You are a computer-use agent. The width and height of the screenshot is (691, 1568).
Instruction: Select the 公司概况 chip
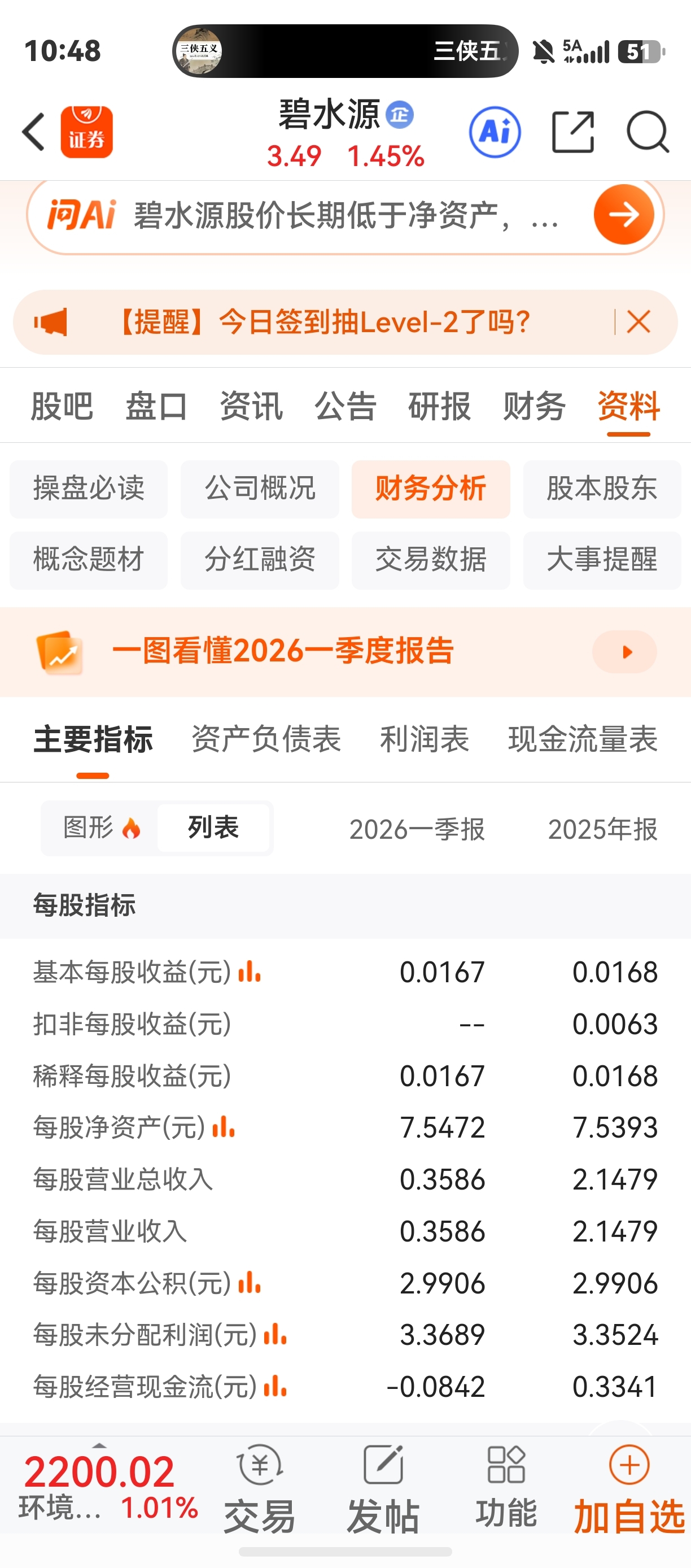260,489
